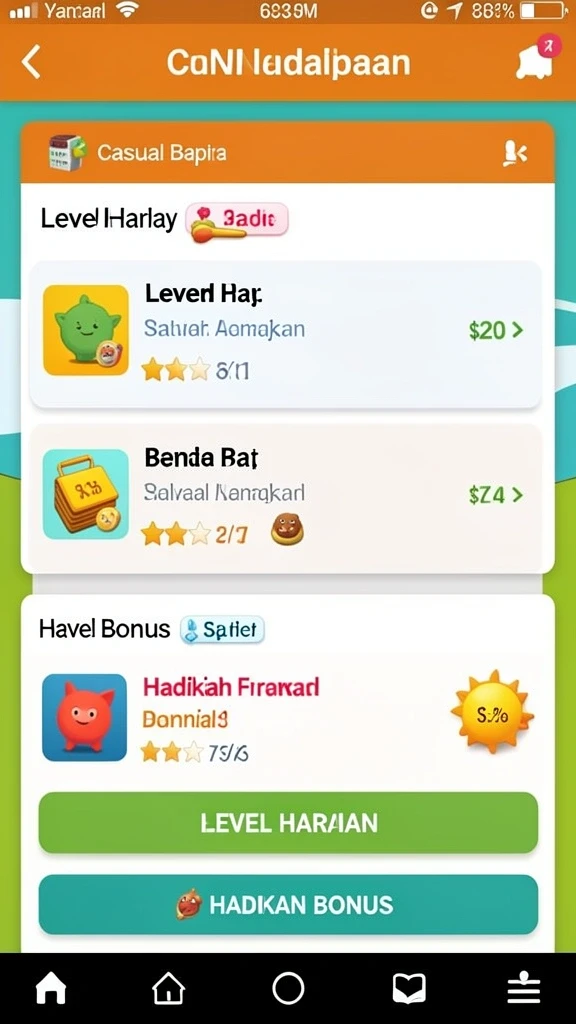Image resolution: width=576 pixels, height=1024 pixels.
Task: Switch to the outlined house tab
Action: (168, 989)
